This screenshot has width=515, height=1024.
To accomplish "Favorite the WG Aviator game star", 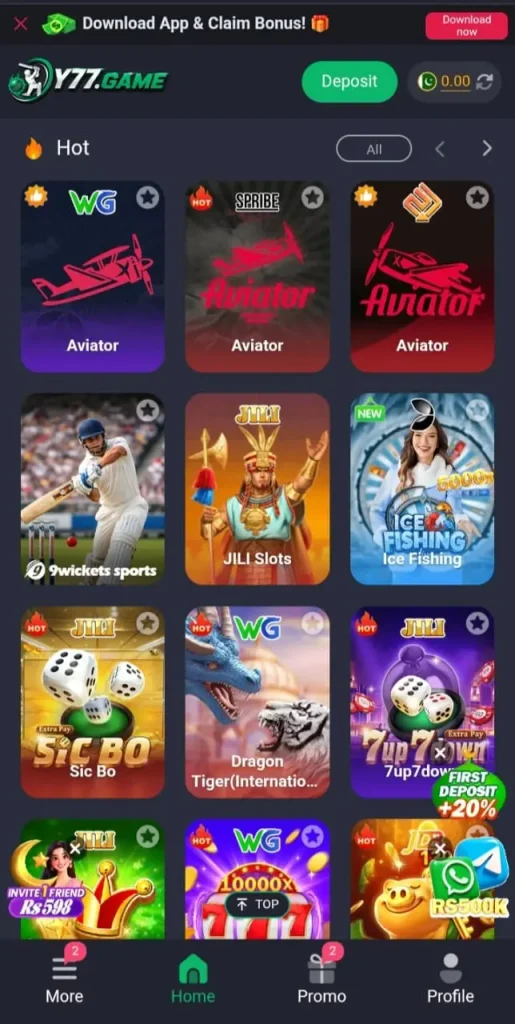I will [148, 197].
